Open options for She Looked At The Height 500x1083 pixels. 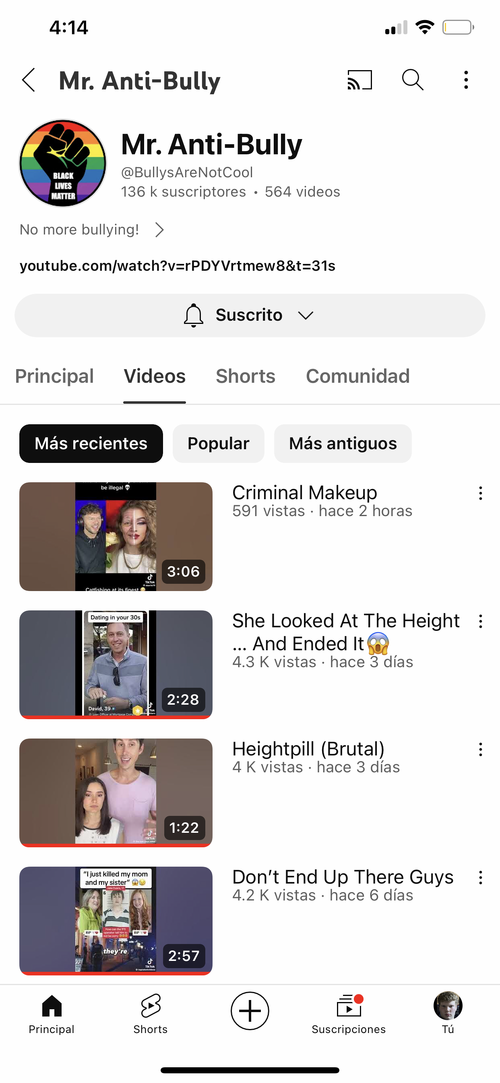(480, 622)
